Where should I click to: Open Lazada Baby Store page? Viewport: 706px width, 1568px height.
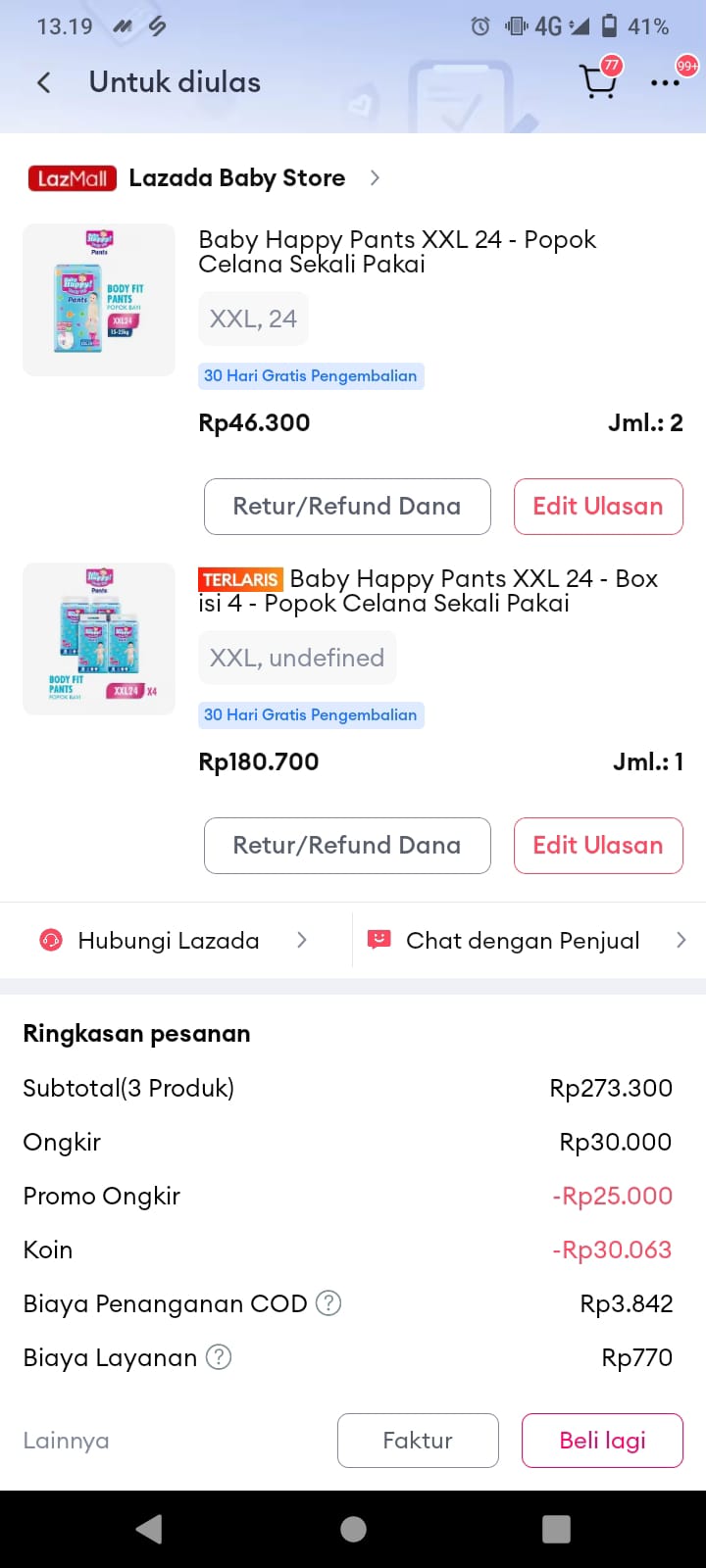coord(236,178)
